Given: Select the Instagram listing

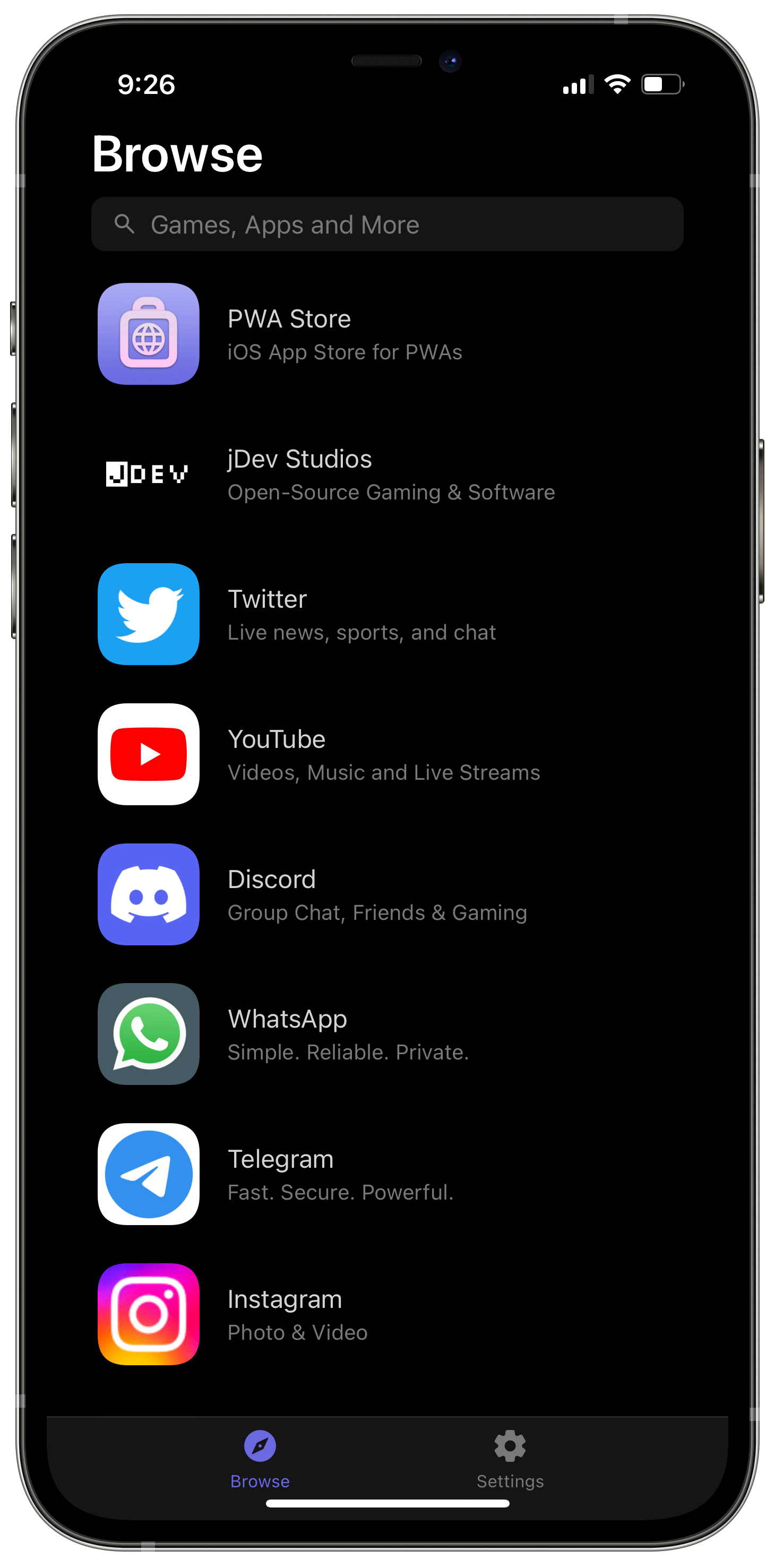Looking at the screenshot, I should click(x=387, y=1314).
